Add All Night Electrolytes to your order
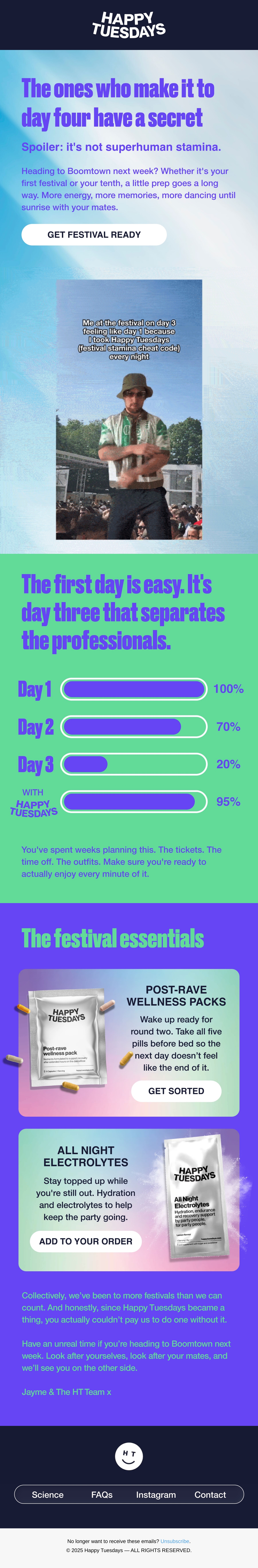Image resolution: width=258 pixels, height=1568 pixels. (86, 1241)
